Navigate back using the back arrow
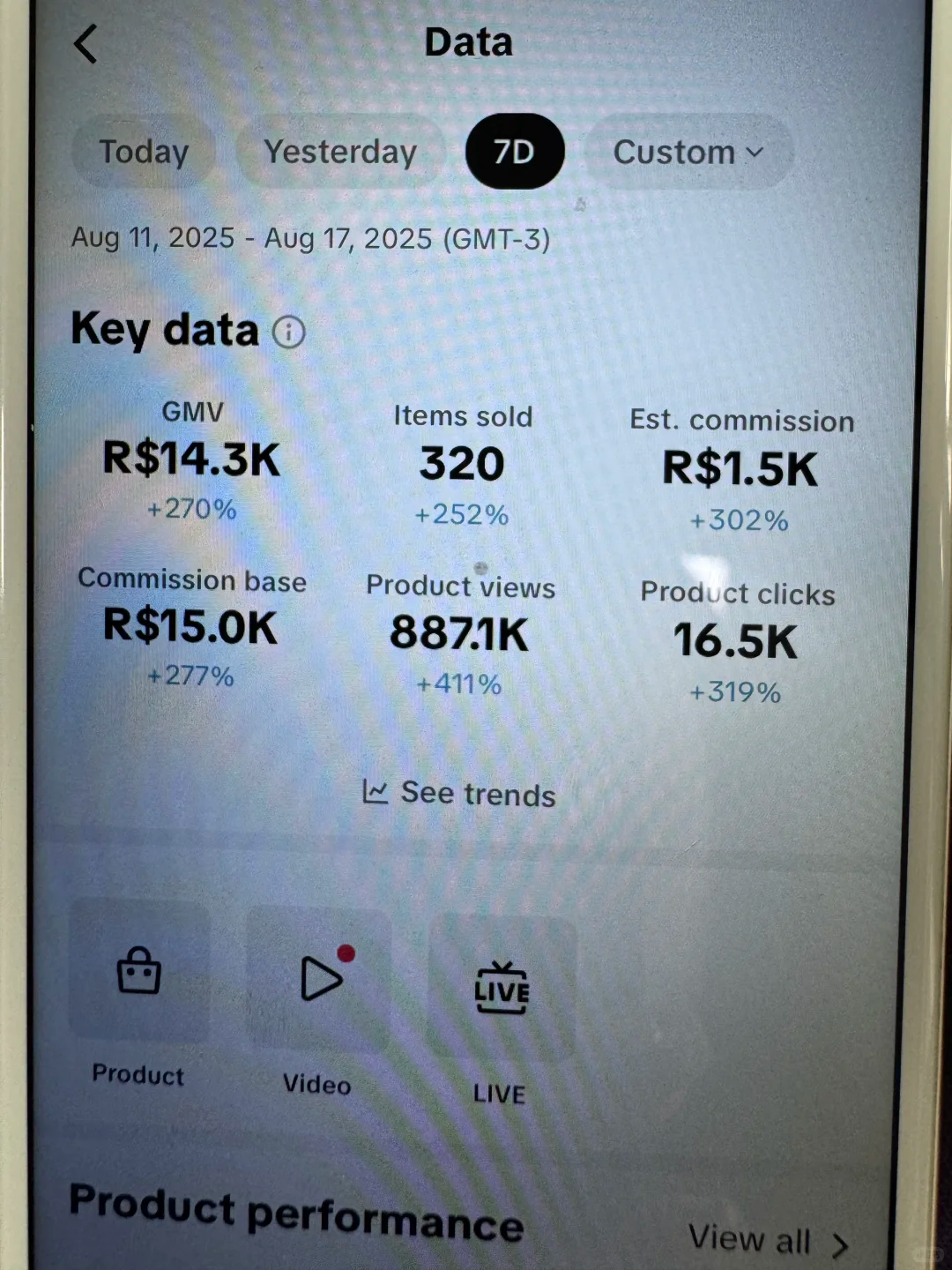 pyautogui.click(x=85, y=42)
